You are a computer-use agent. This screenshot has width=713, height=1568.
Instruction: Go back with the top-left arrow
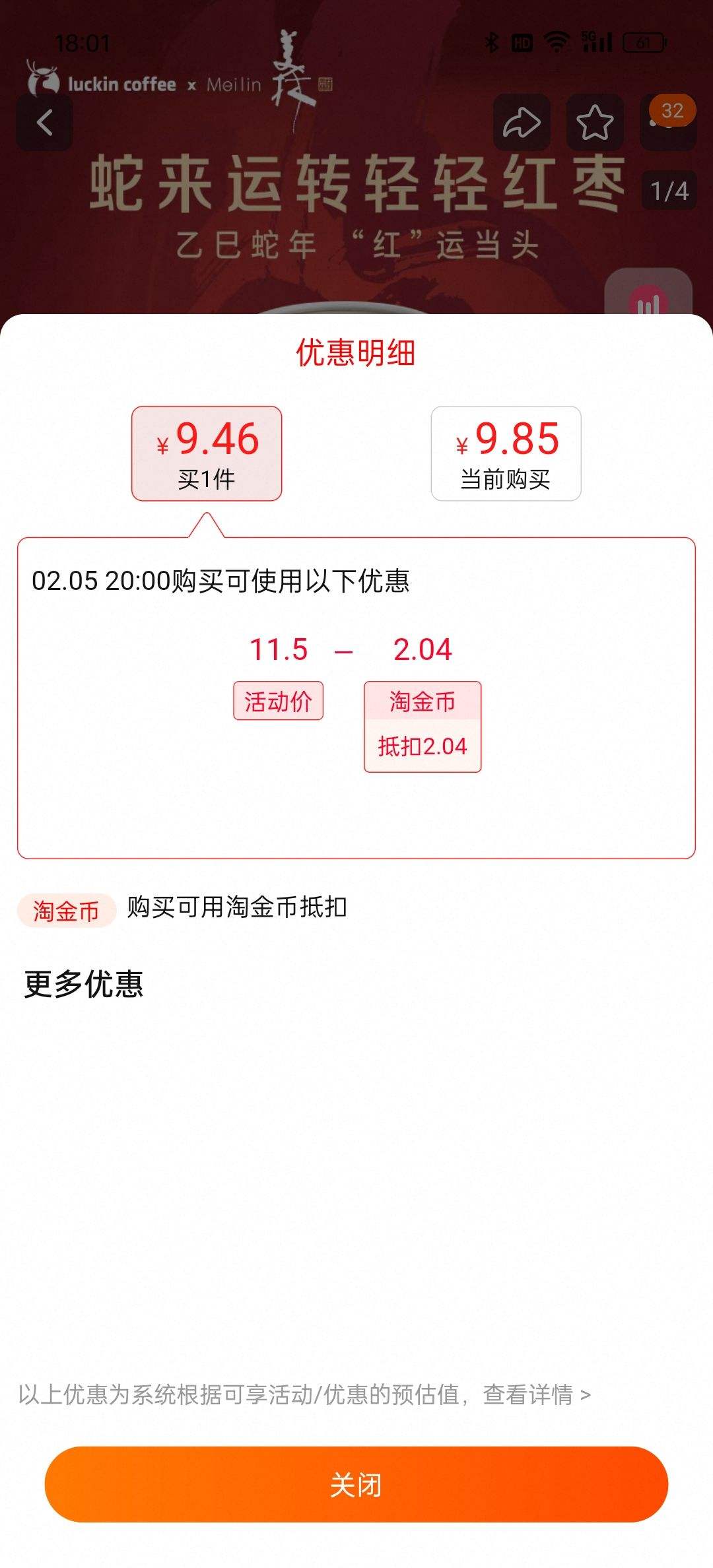pos(44,123)
